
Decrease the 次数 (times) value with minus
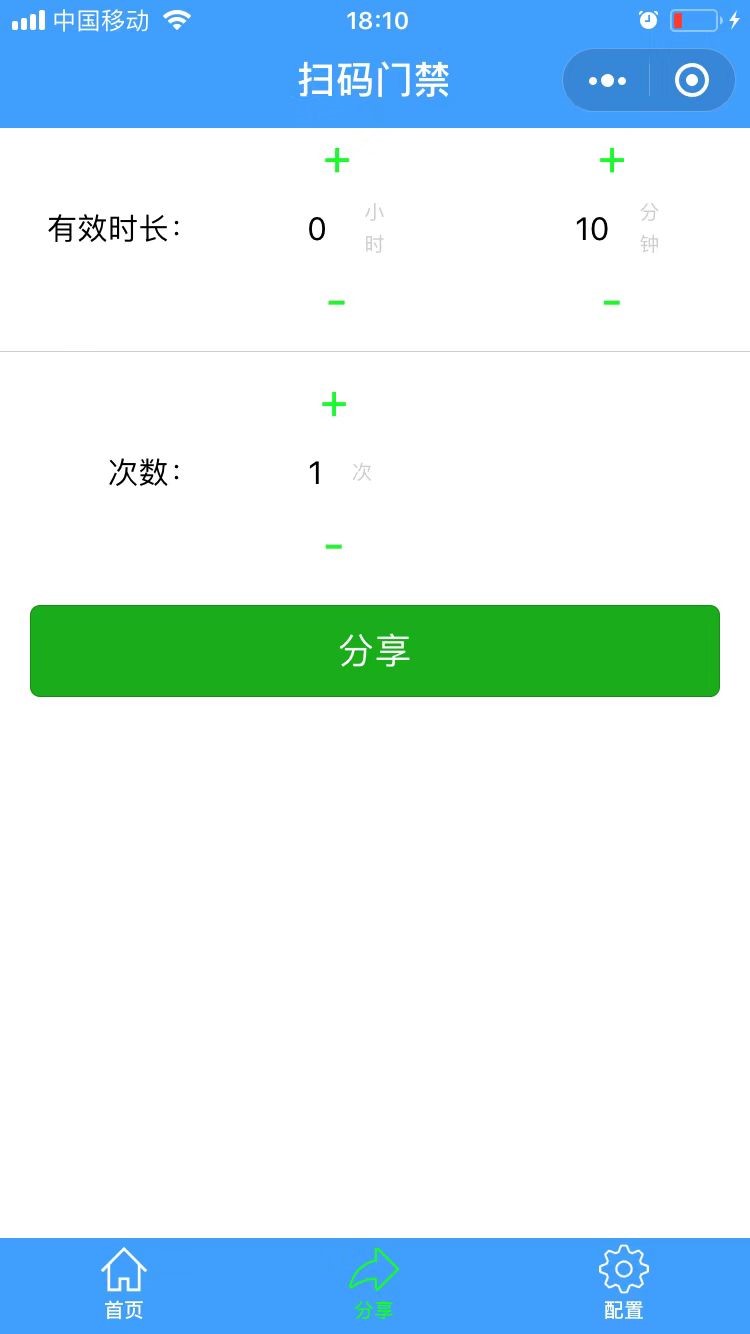click(x=333, y=545)
